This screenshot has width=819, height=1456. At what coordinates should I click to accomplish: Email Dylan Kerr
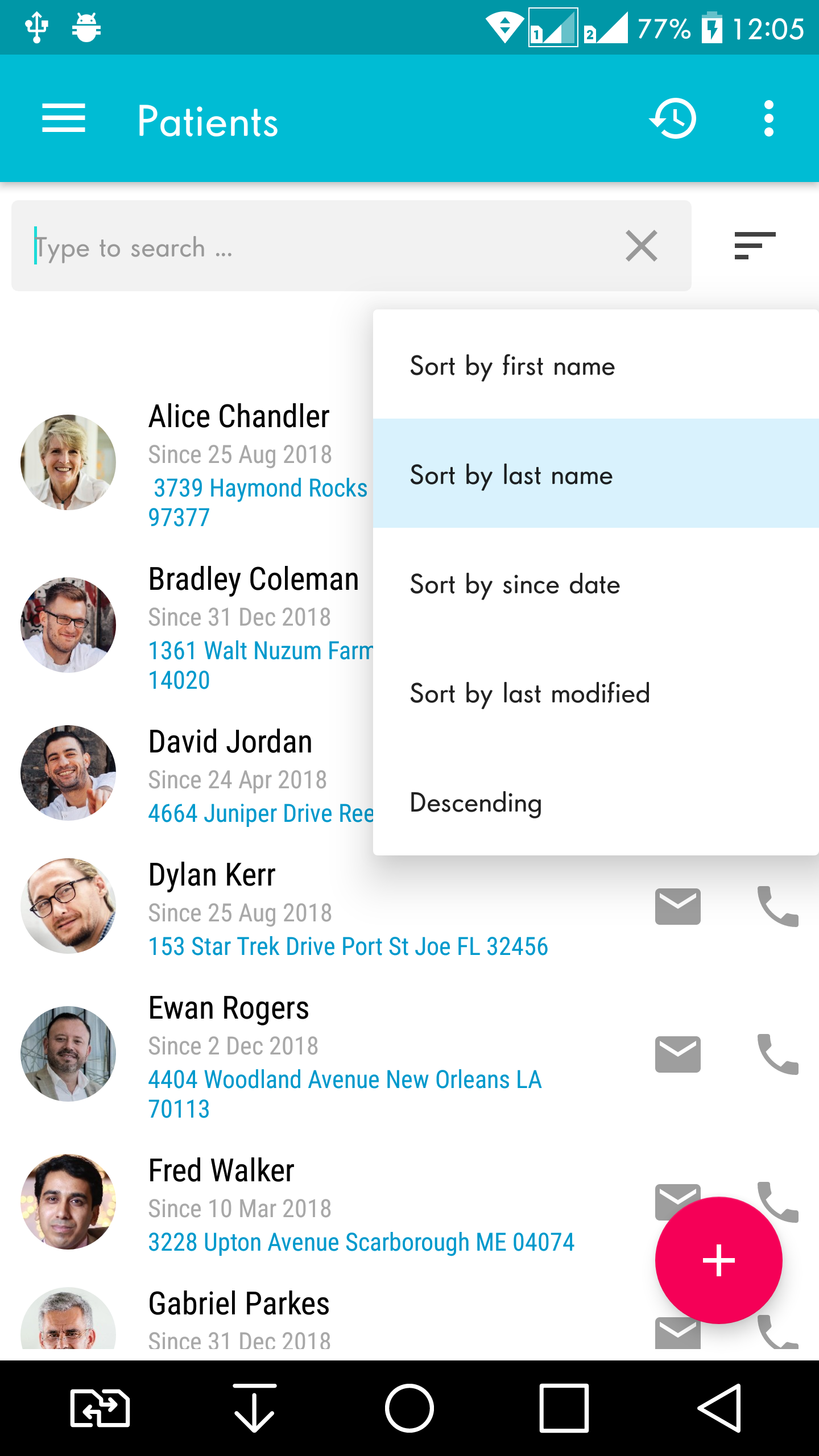coord(677,906)
